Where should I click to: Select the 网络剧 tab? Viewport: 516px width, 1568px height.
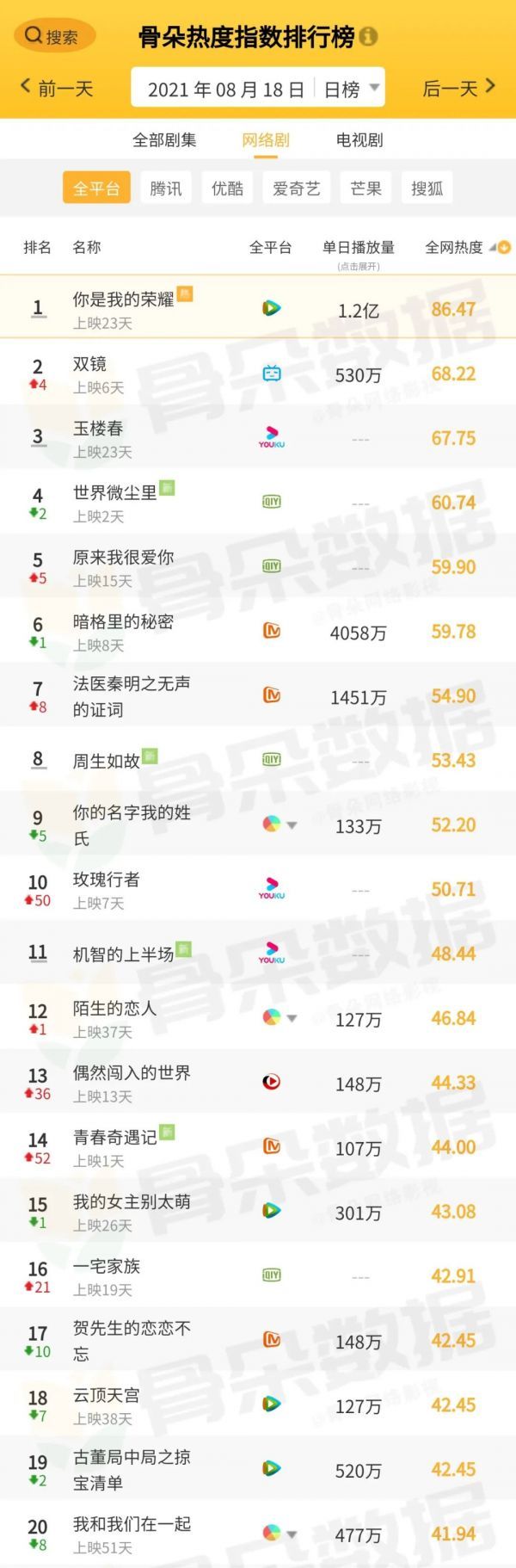tap(265, 139)
